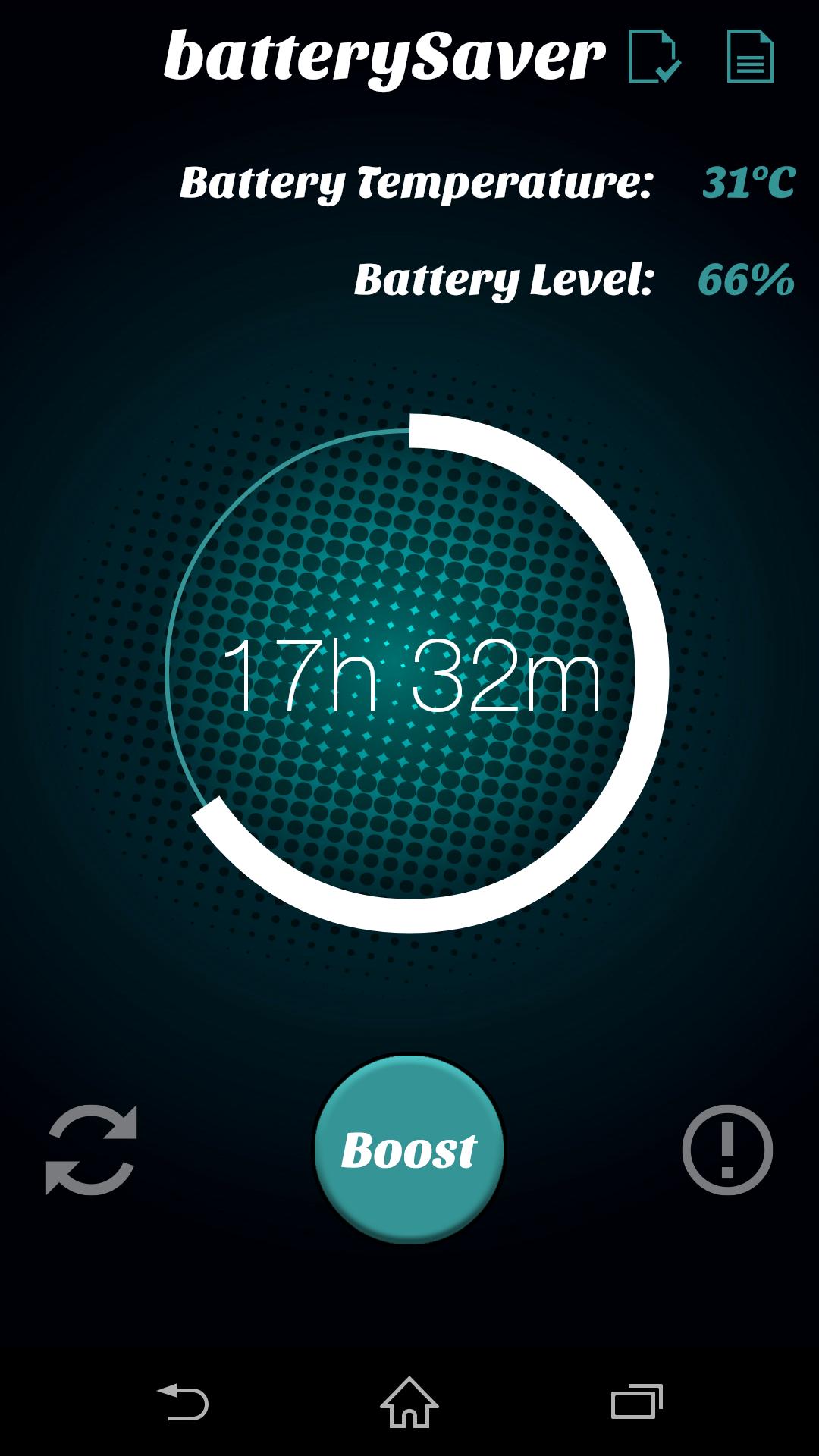
Task: Return to the home screen
Action: pyautogui.click(x=409, y=1401)
